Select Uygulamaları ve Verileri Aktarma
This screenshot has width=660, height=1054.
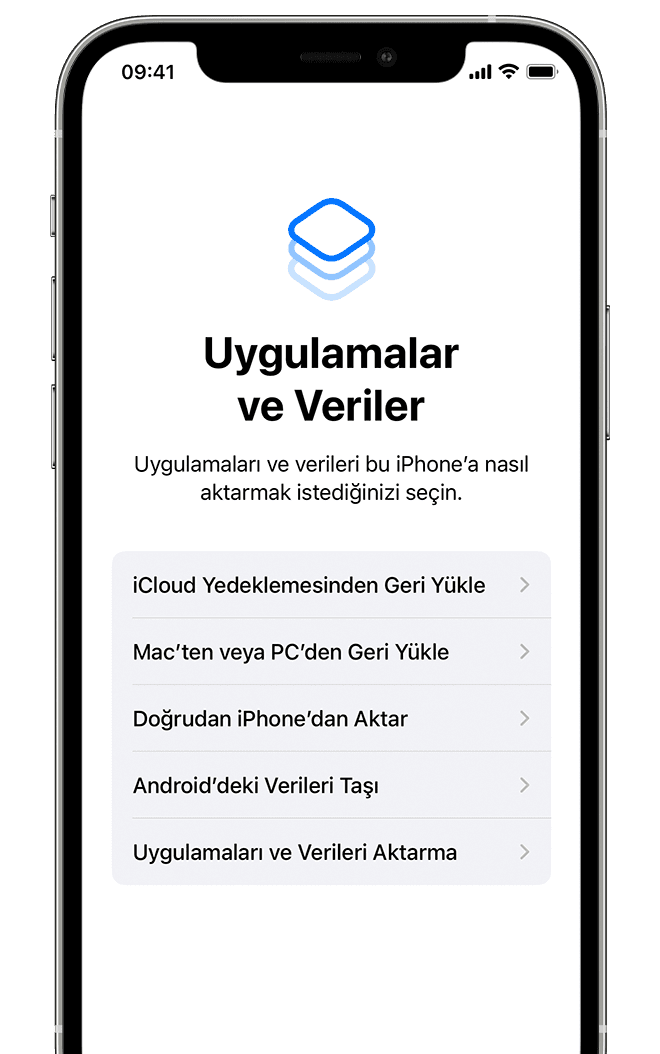coord(330,853)
